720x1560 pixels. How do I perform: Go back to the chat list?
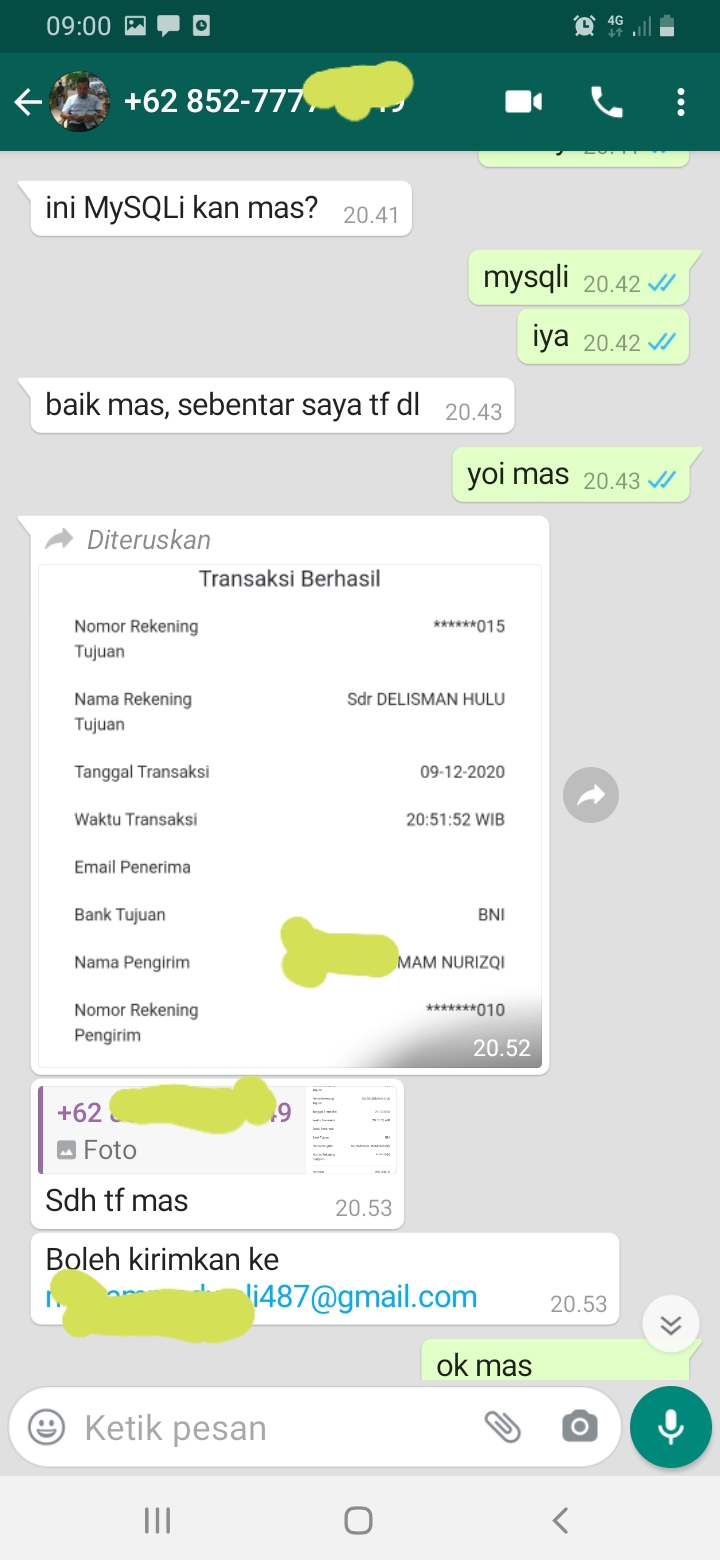coord(28,101)
